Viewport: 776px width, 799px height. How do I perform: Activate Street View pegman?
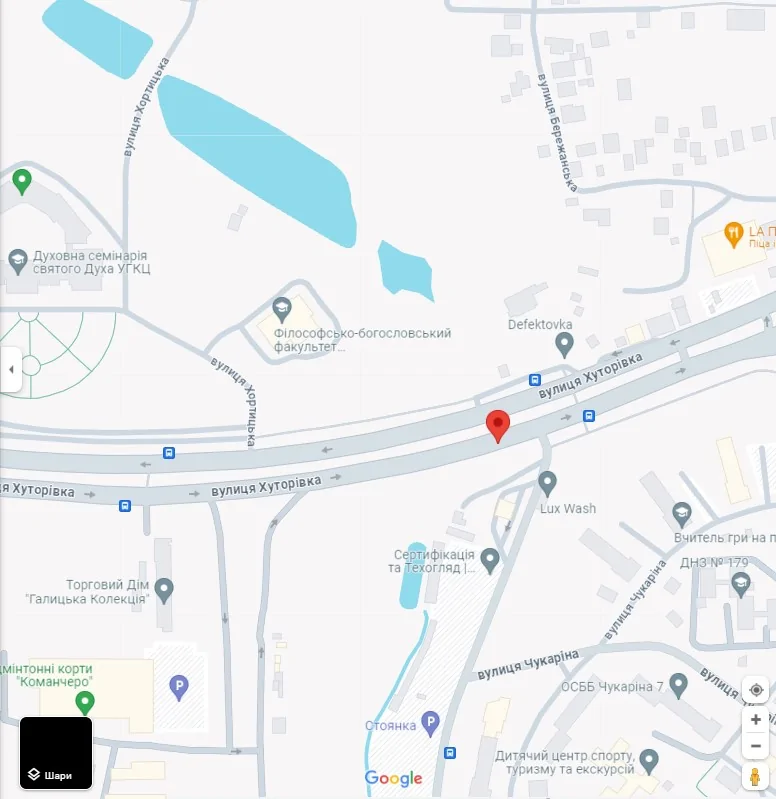[756, 776]
